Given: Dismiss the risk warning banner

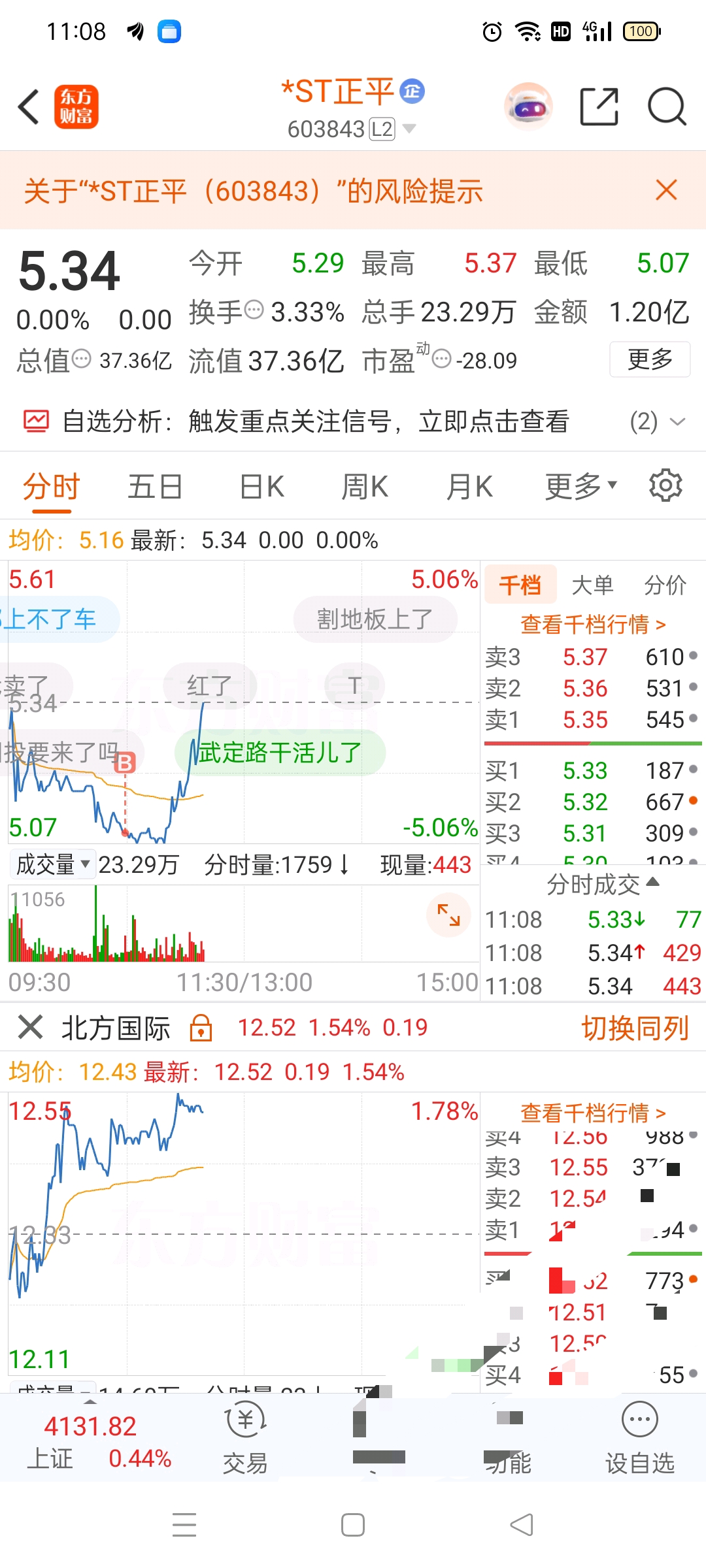Looking at the screenshot, I should tap(666, 190).
